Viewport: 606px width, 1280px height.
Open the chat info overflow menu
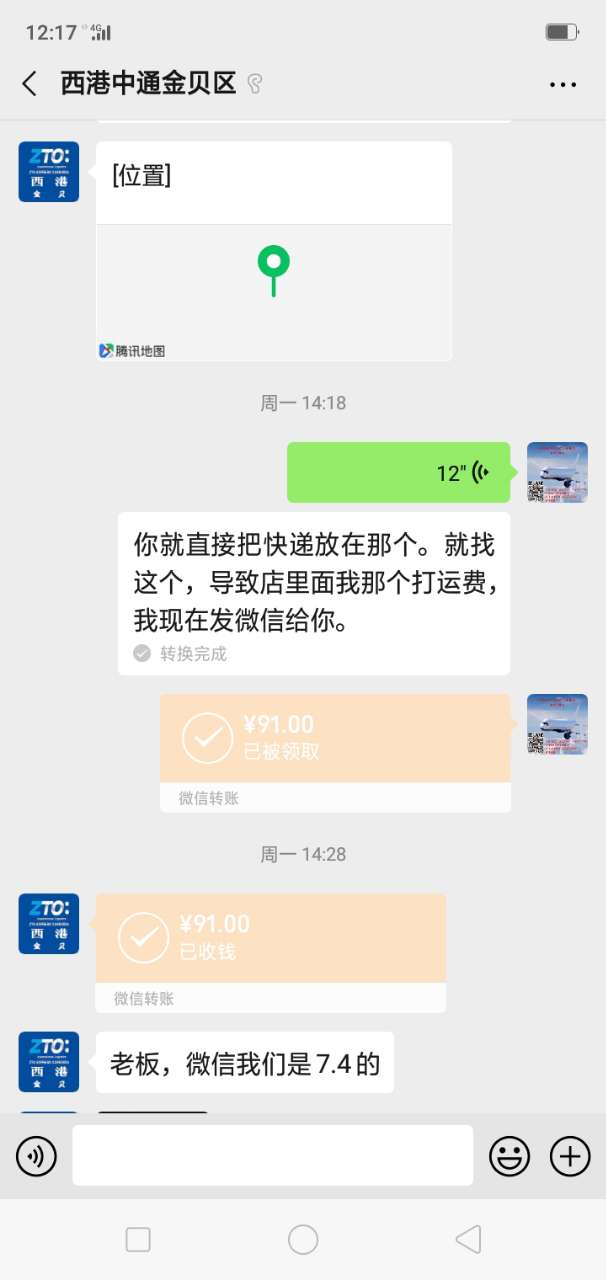click(x=563, y=85)
